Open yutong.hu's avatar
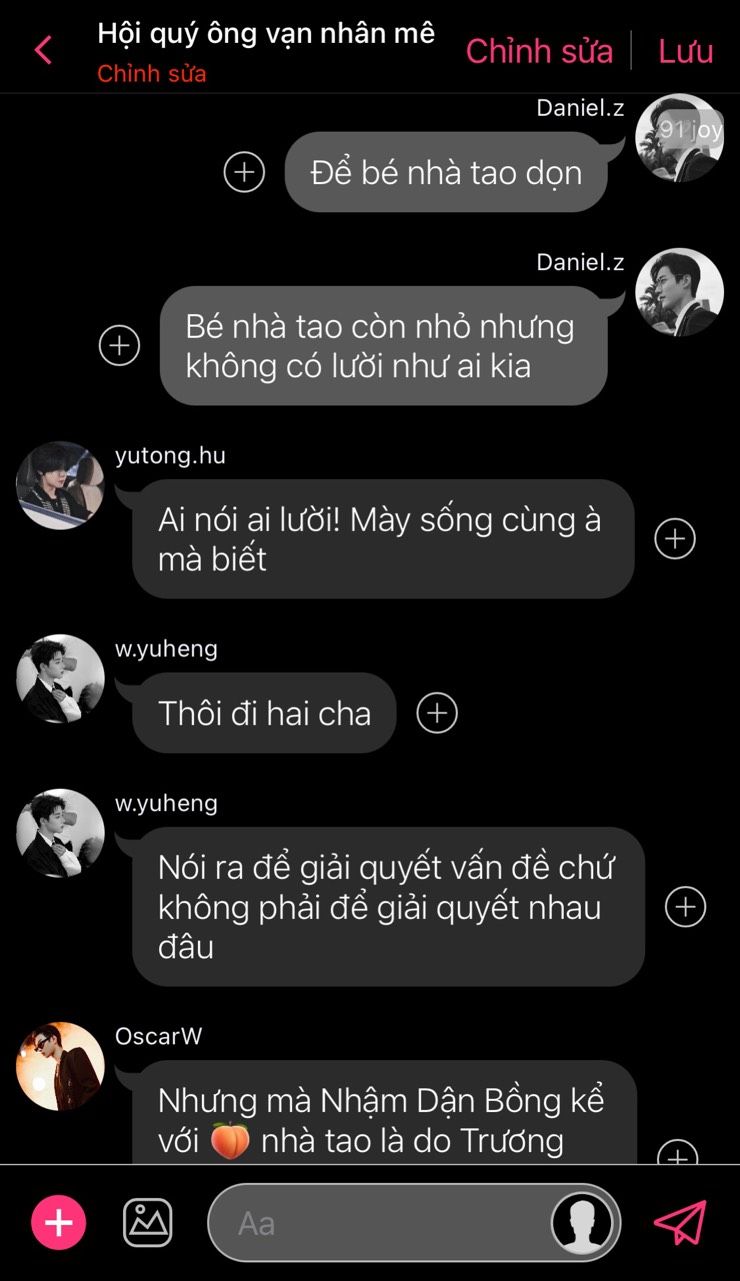 (x=60, y=485)
